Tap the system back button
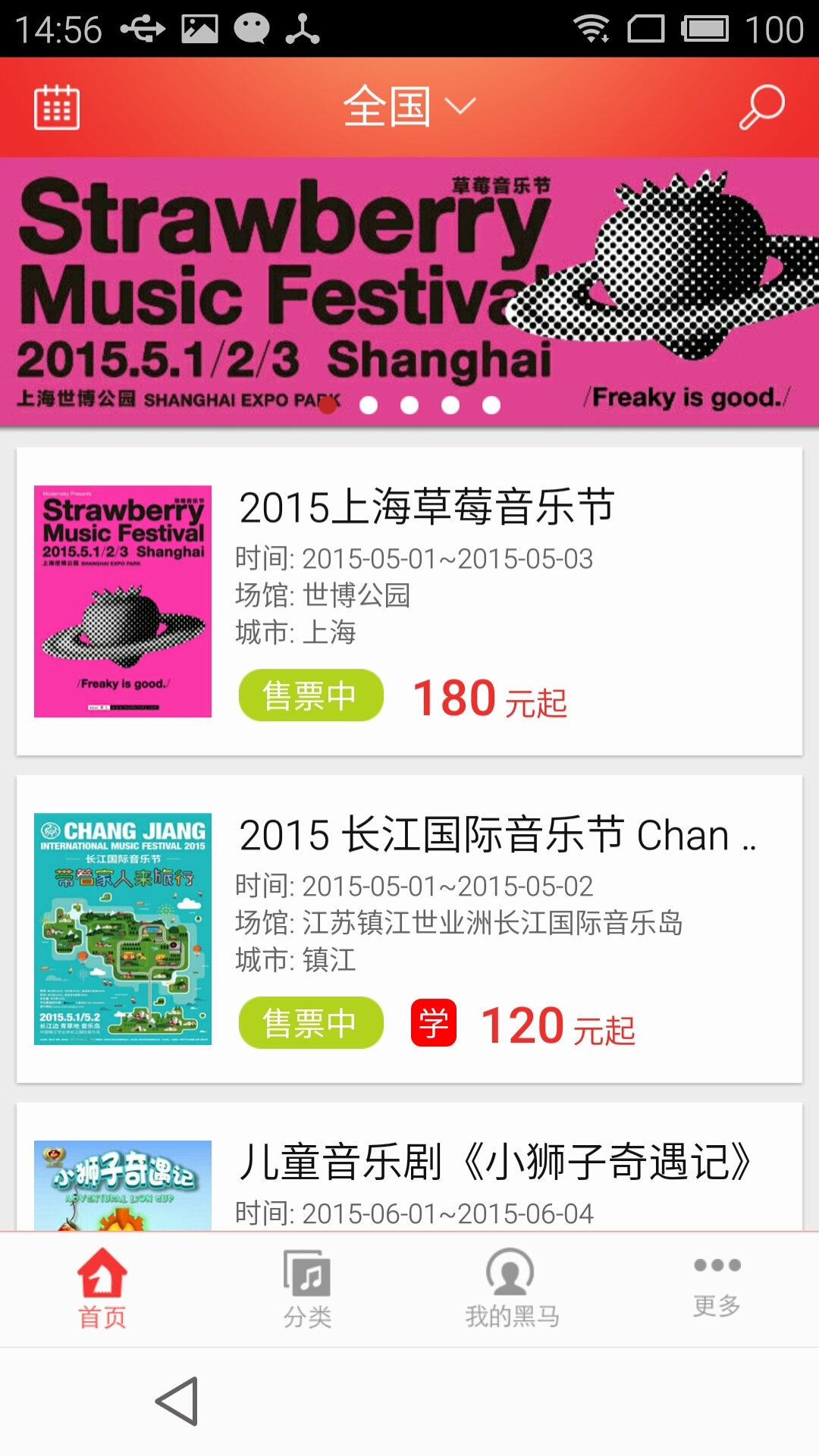 177,1401
